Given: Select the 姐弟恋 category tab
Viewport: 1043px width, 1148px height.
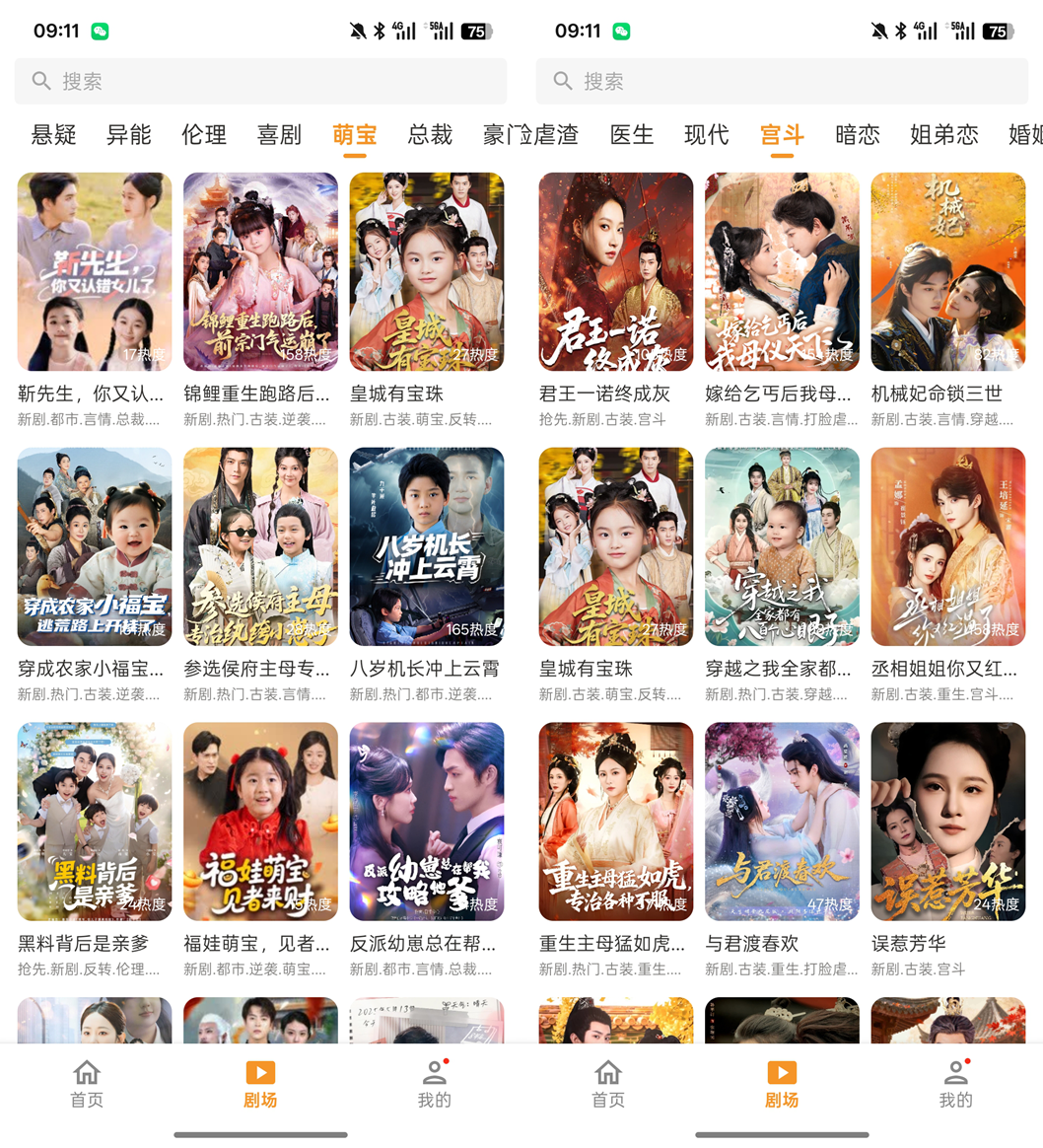Looking at the screenshot, I should coord(943,135).
